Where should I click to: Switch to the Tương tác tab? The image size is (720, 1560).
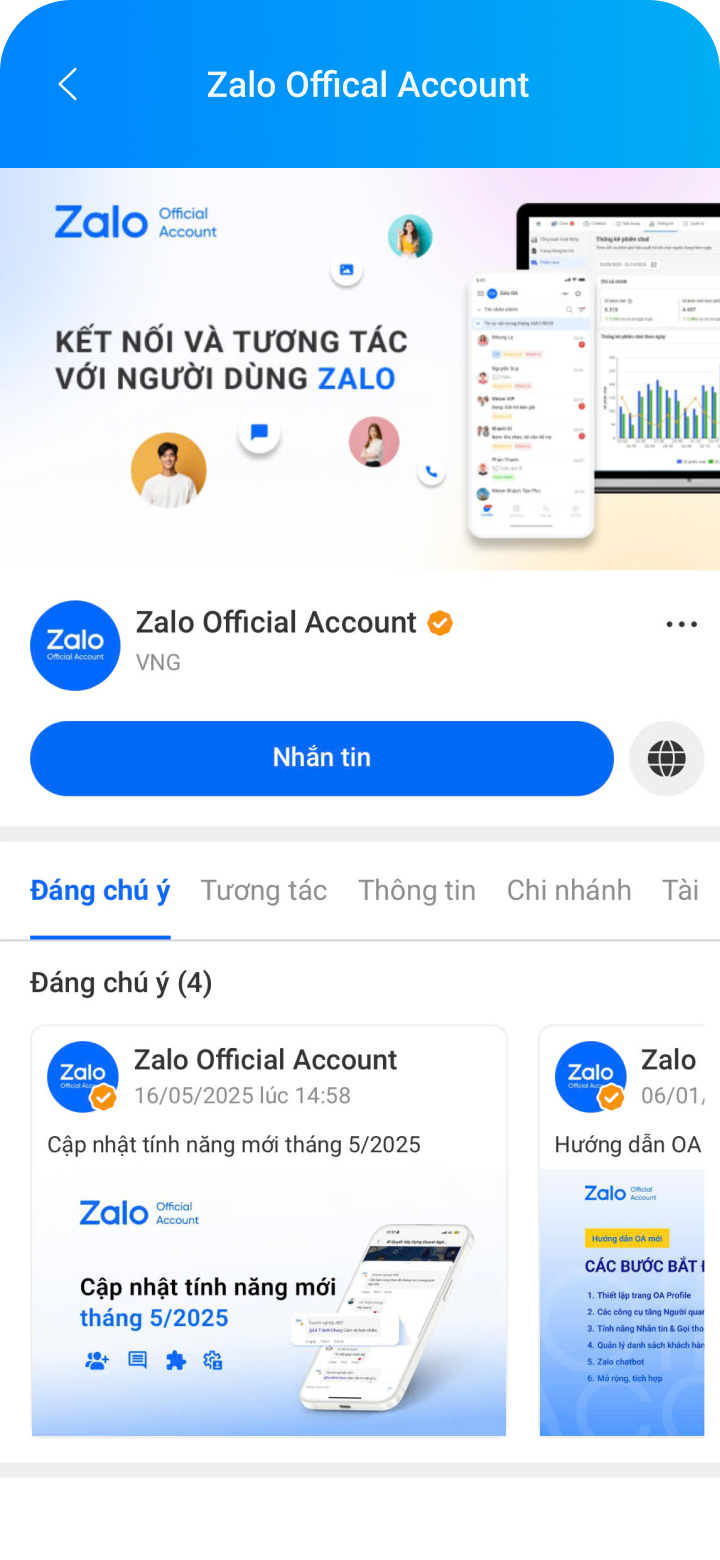(264, 890)
